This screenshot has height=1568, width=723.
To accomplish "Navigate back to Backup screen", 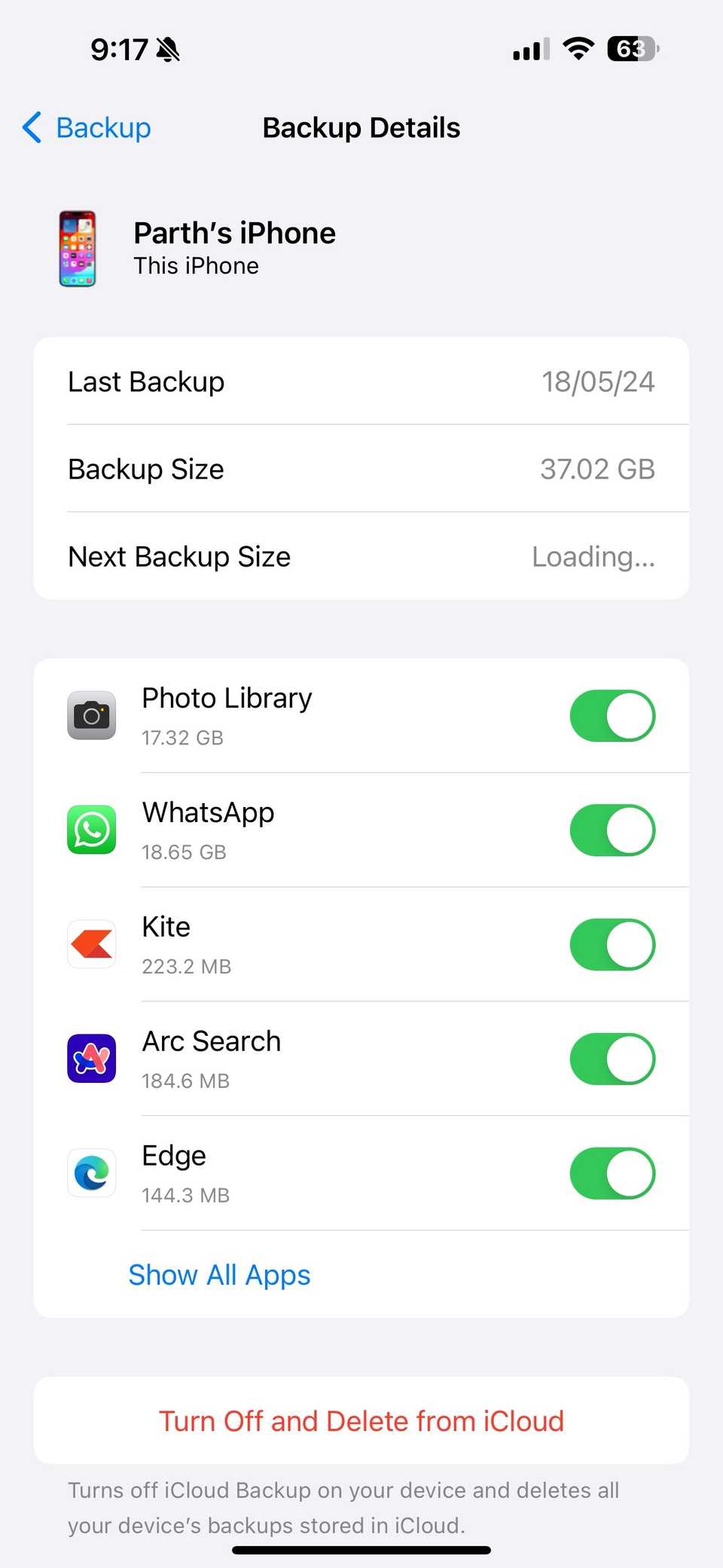I will 85,127.
